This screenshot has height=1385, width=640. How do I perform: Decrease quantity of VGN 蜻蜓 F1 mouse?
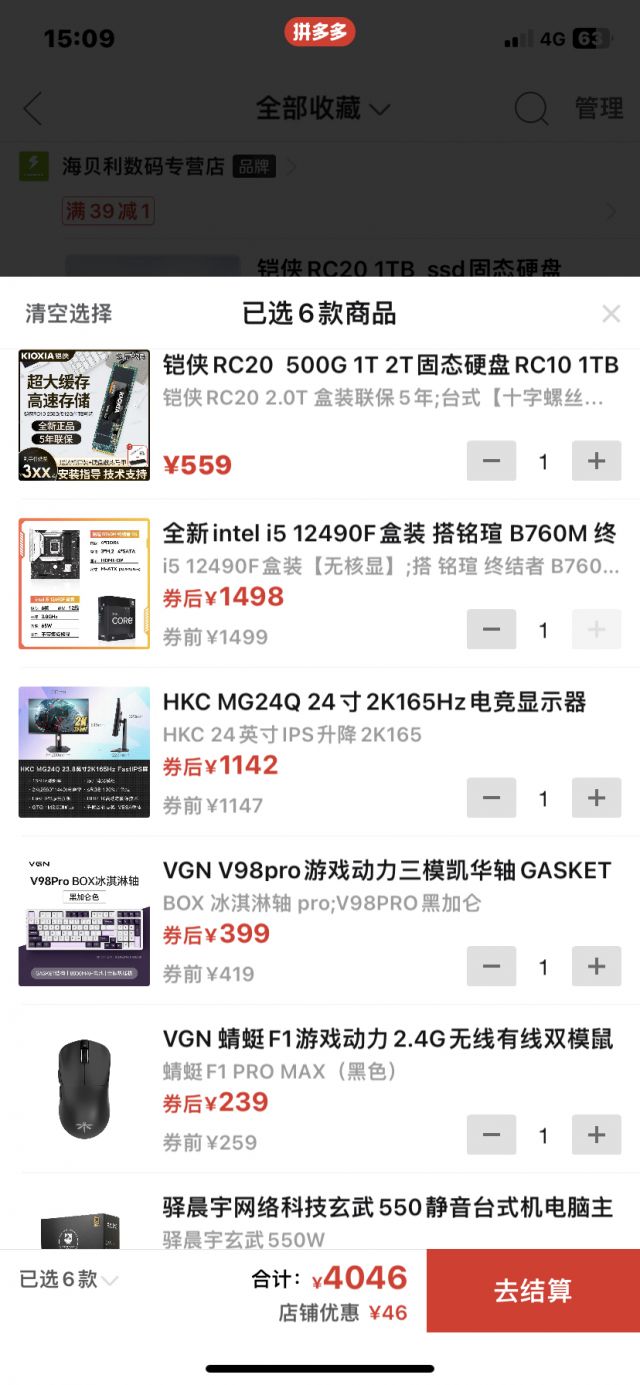[492, 1135]
